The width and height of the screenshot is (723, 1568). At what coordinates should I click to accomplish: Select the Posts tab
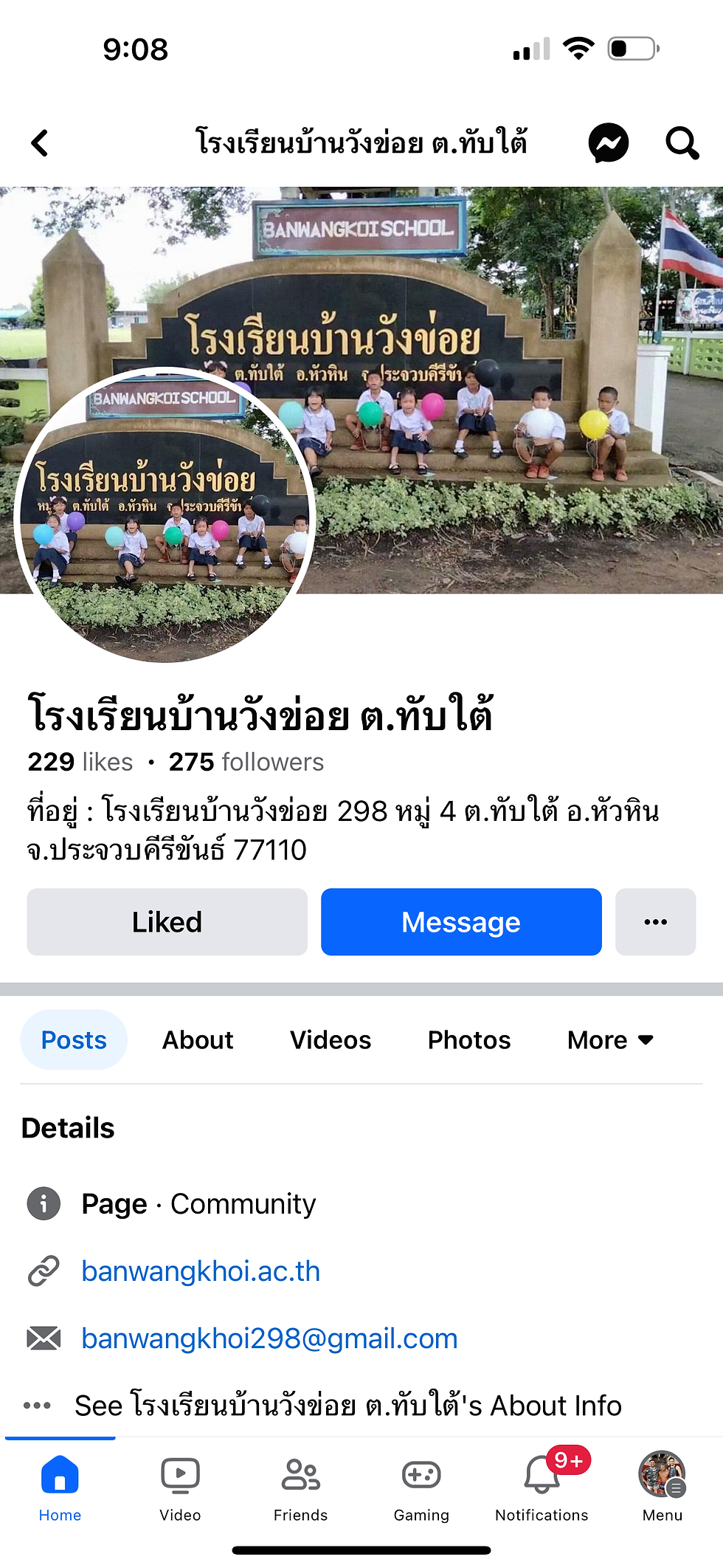coord(74,1039)
